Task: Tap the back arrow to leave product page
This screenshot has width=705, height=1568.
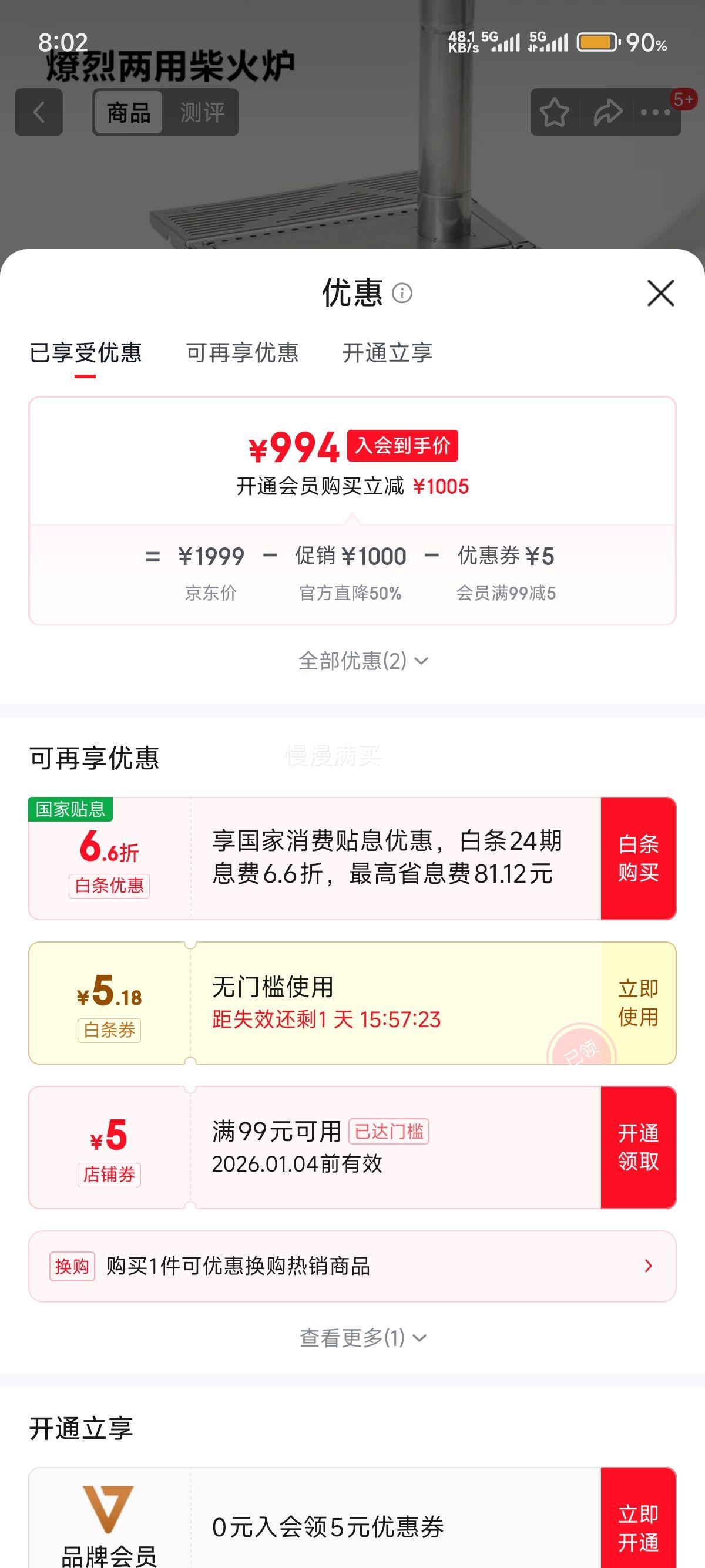Action: pyautogui.click(x=38, y=112)
